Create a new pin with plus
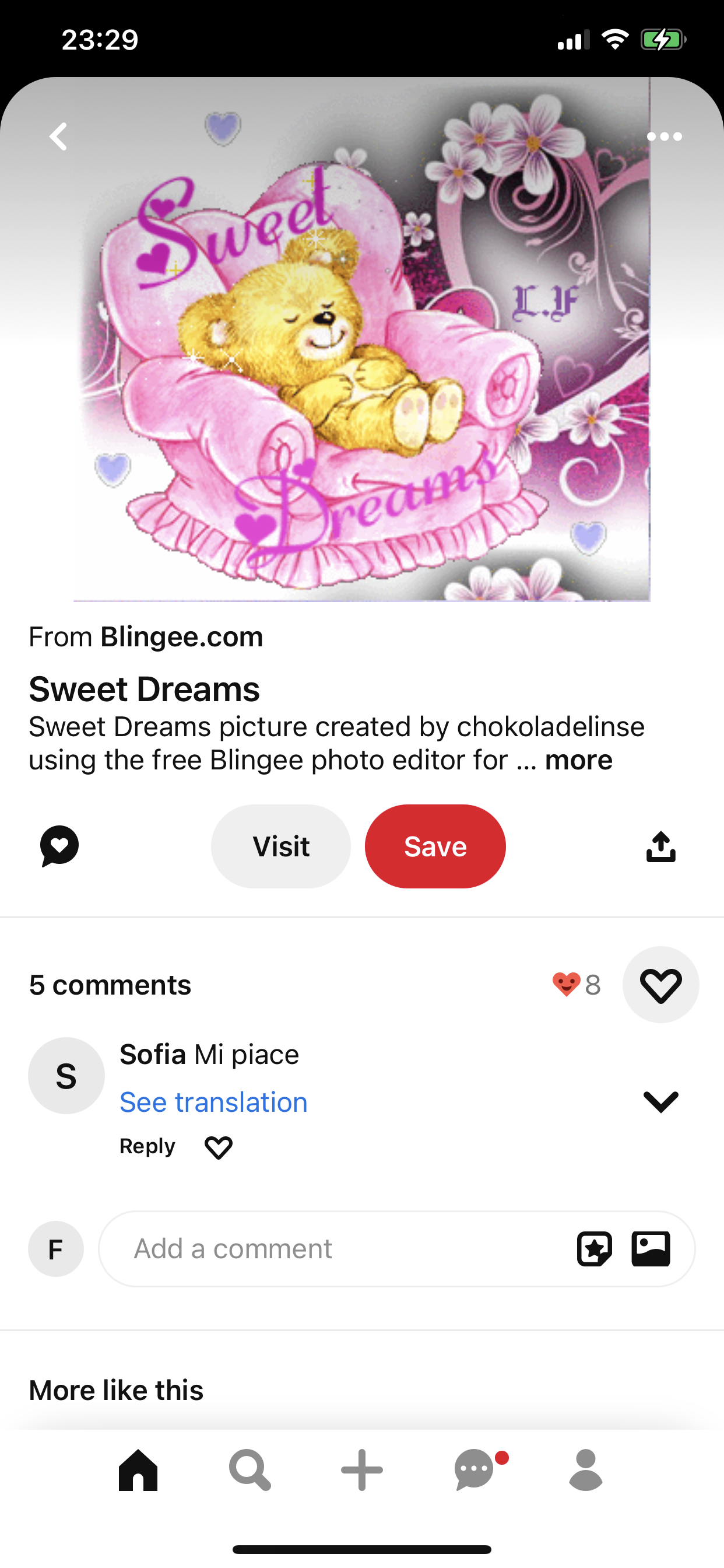724x1568 pixels. (x=362, y=1469)
